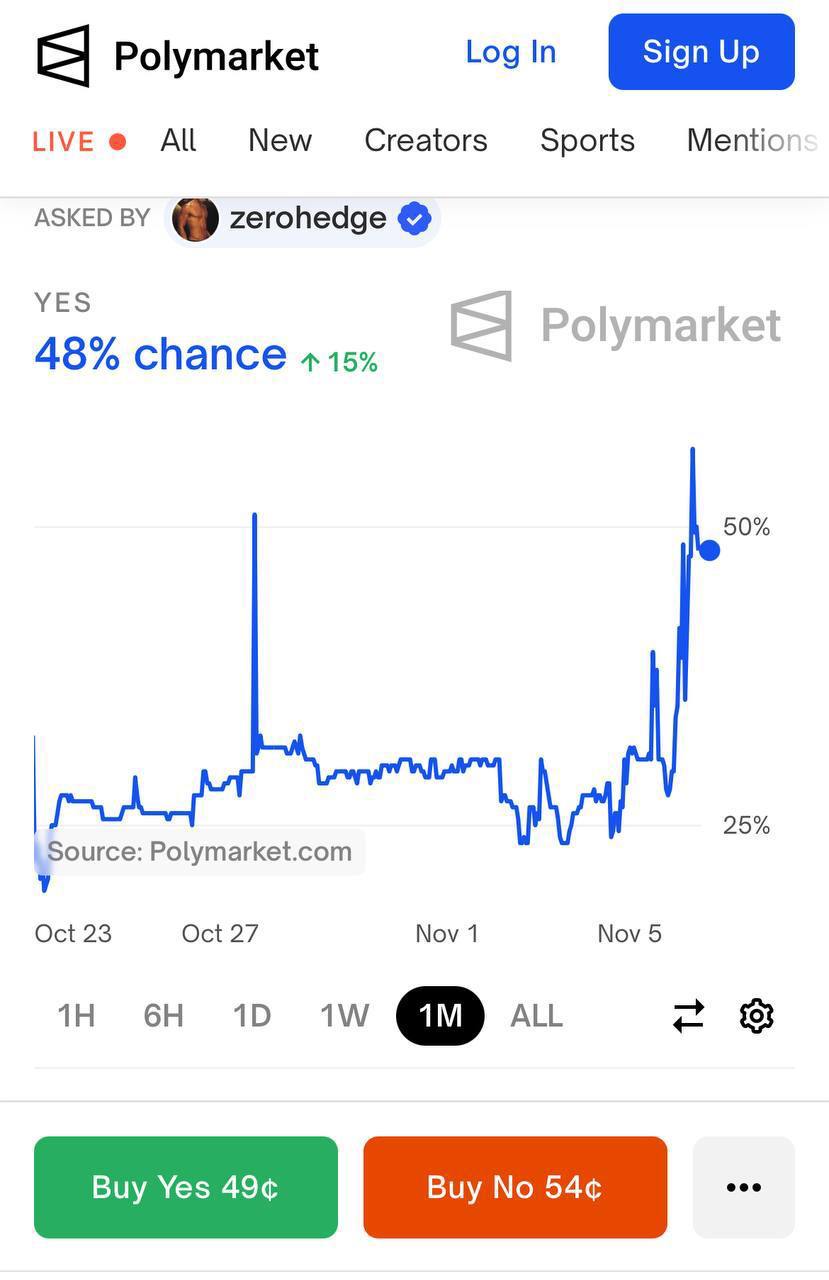Image resolution: width=829 pixels, height=1280 pixels.
Task: Go to the Sports tab
Action: pyautogui.click(x=587, y=141)
